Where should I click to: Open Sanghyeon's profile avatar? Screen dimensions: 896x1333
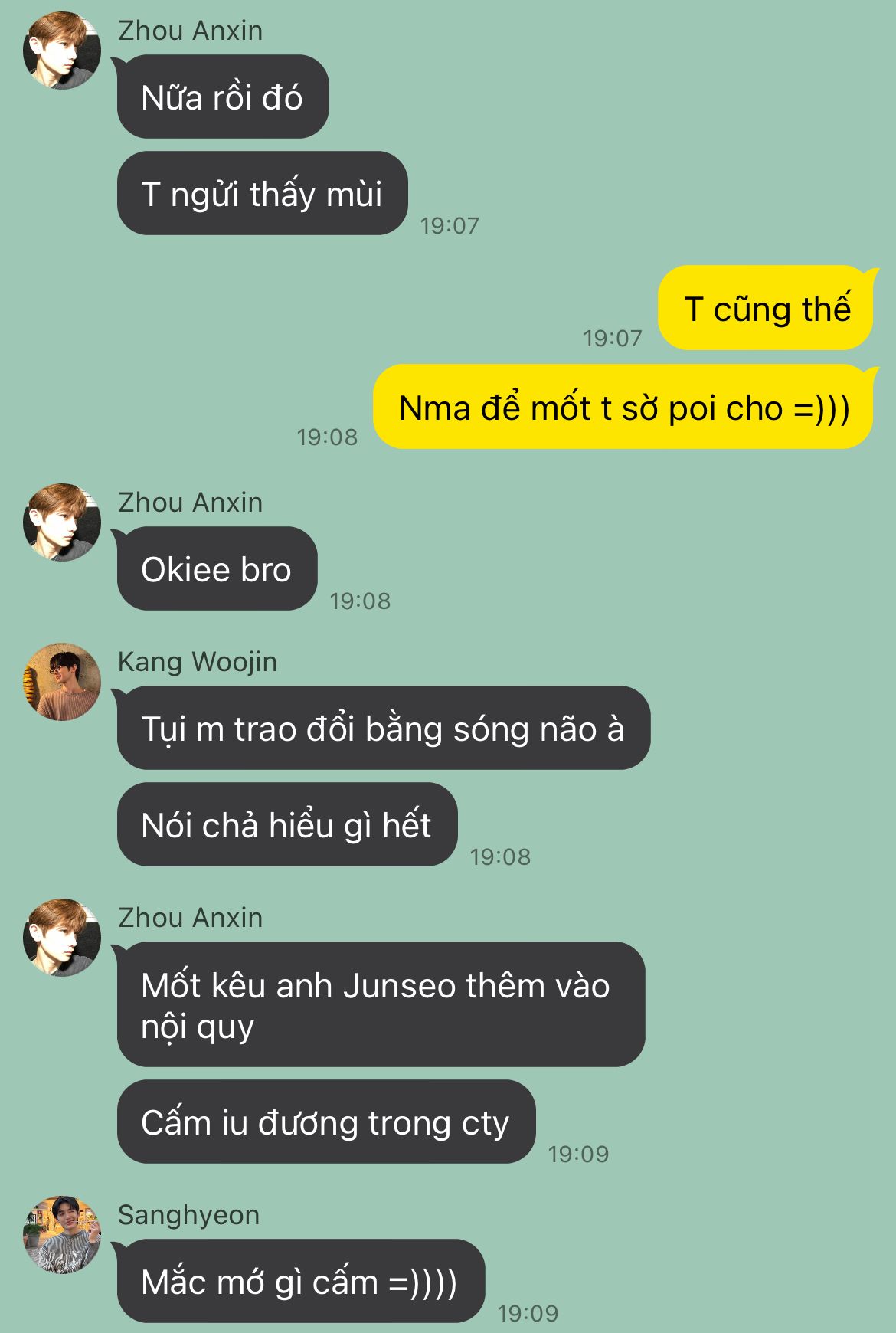coord(62,1235)
